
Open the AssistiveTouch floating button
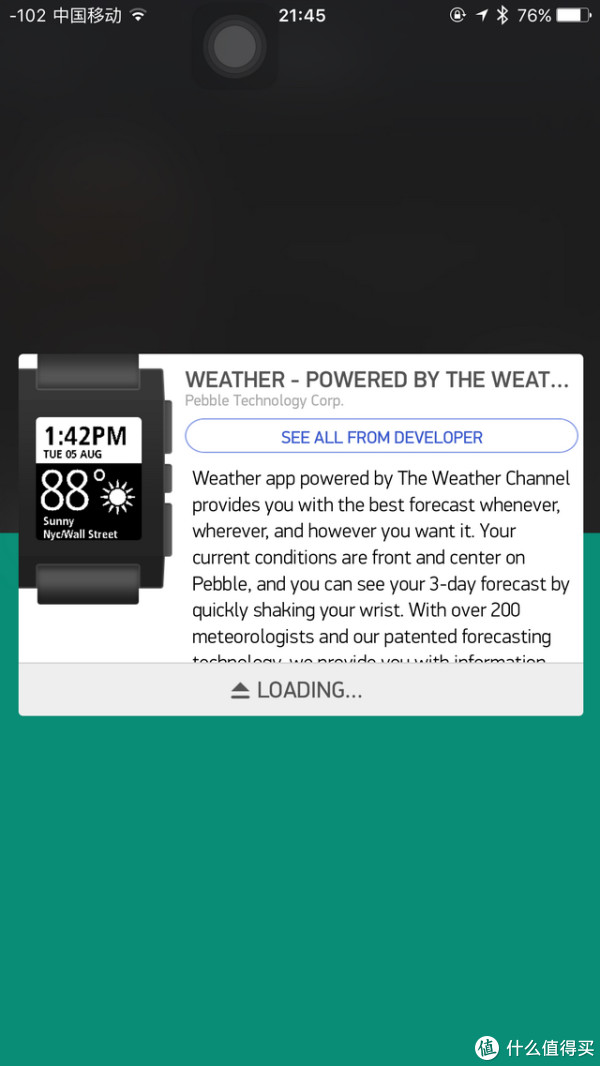pyautogui.click(x=234, y=47)
